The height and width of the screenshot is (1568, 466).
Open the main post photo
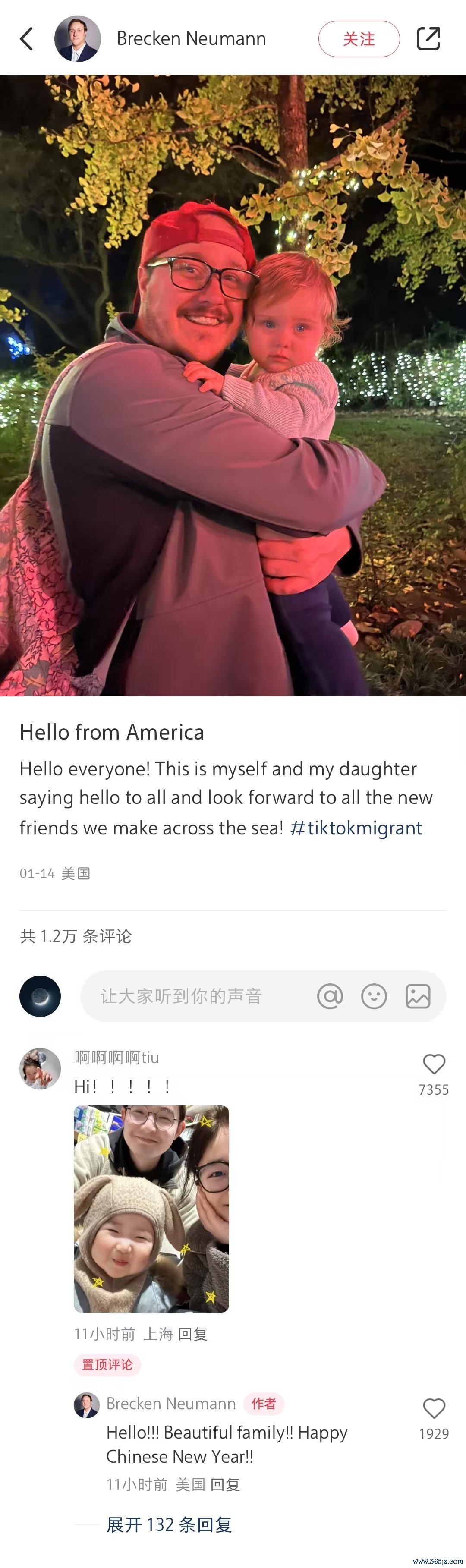pyautogui.click(x=233, y=385)
